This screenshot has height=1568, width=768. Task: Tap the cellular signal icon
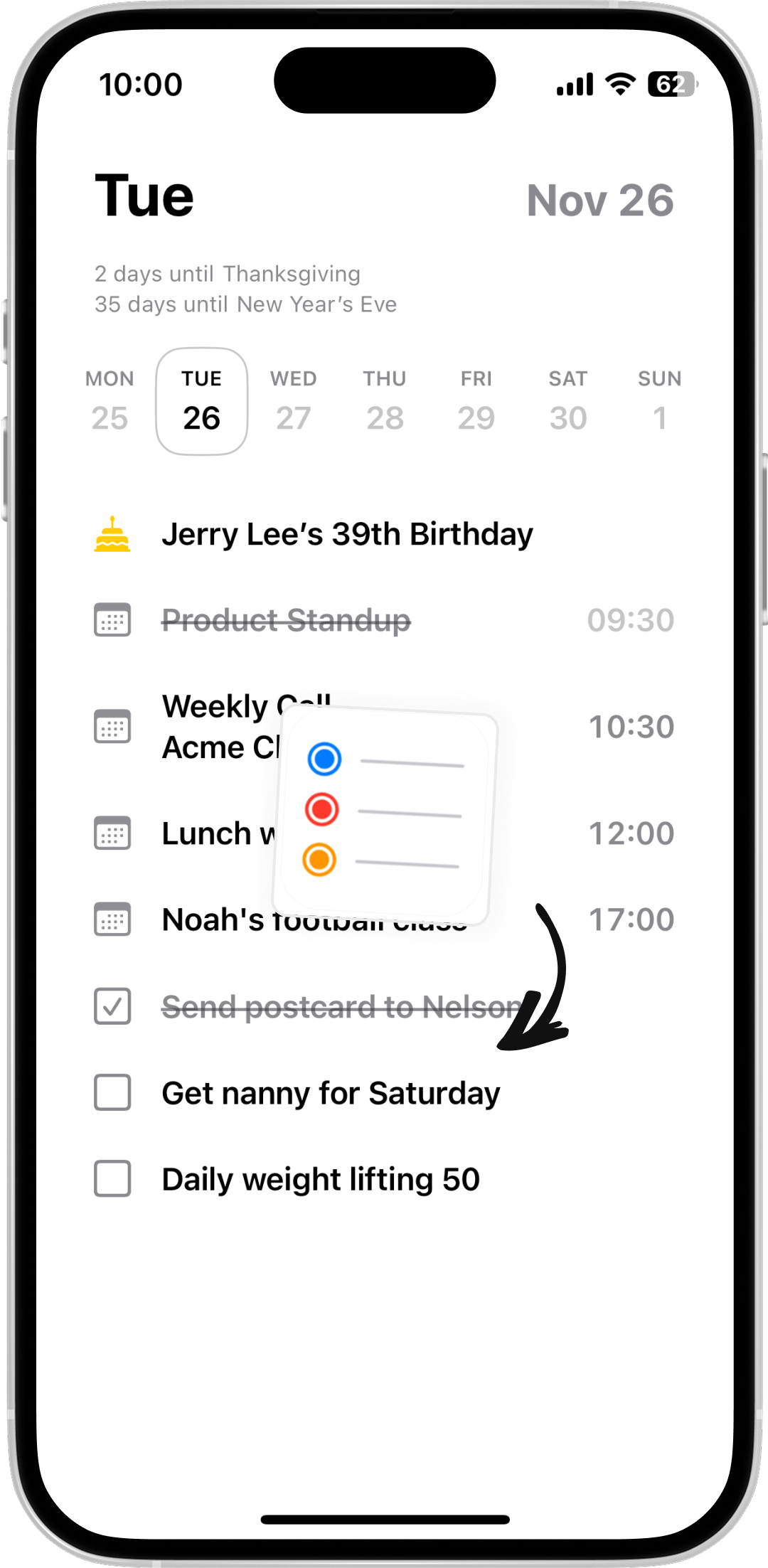pyautogui.click(x=574, y=83)
